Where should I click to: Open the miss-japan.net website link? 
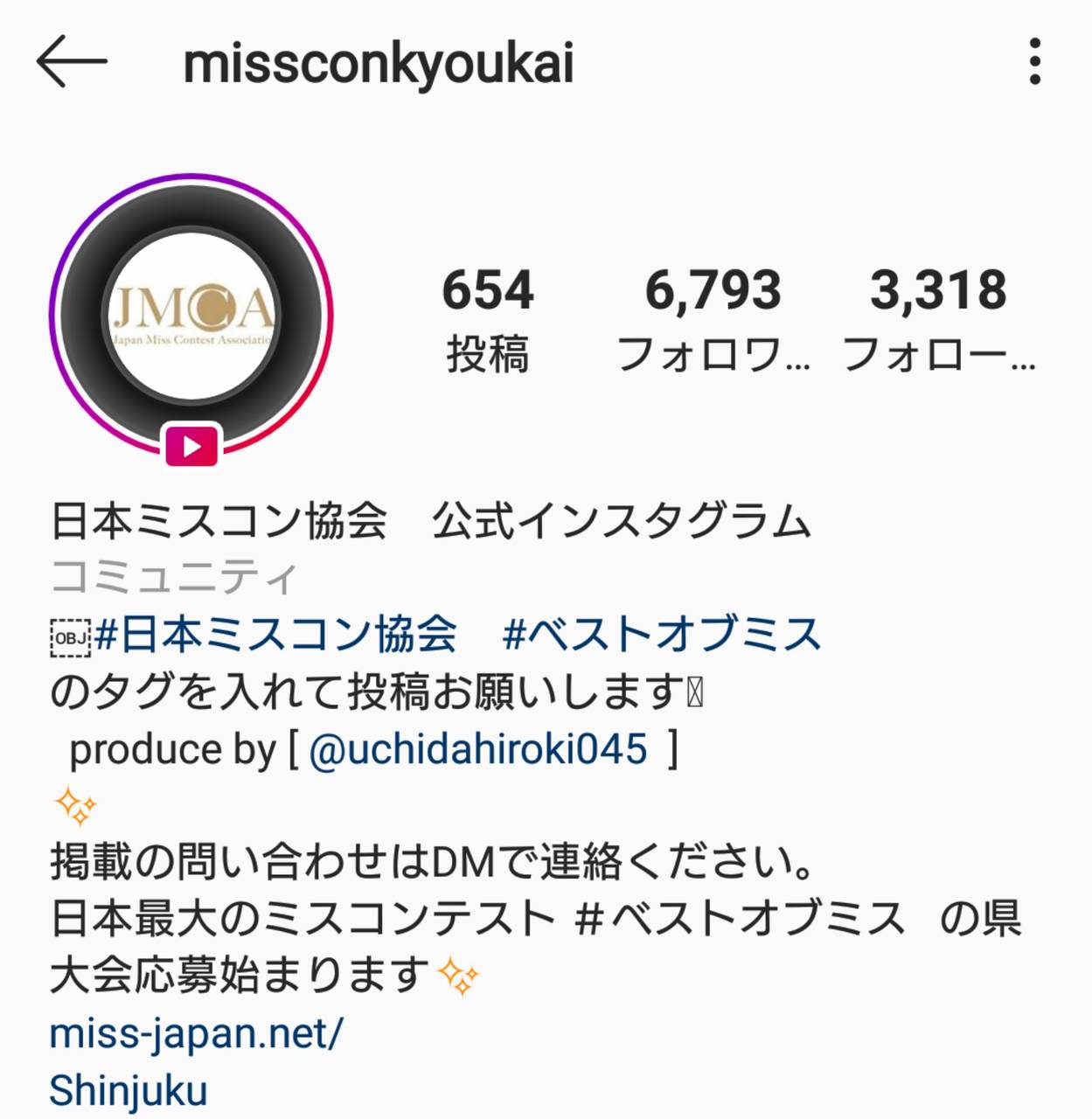pyautogui.click(x=197, y=1033)
